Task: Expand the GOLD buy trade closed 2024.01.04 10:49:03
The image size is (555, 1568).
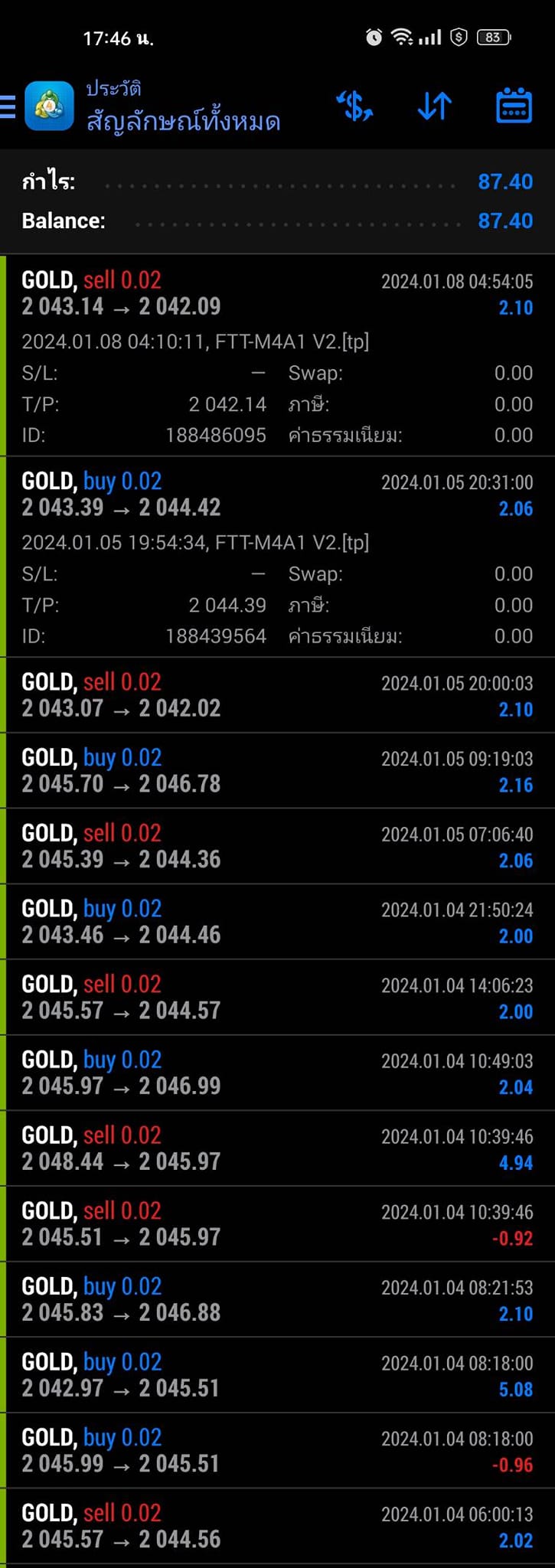Action: (277, 1073)
